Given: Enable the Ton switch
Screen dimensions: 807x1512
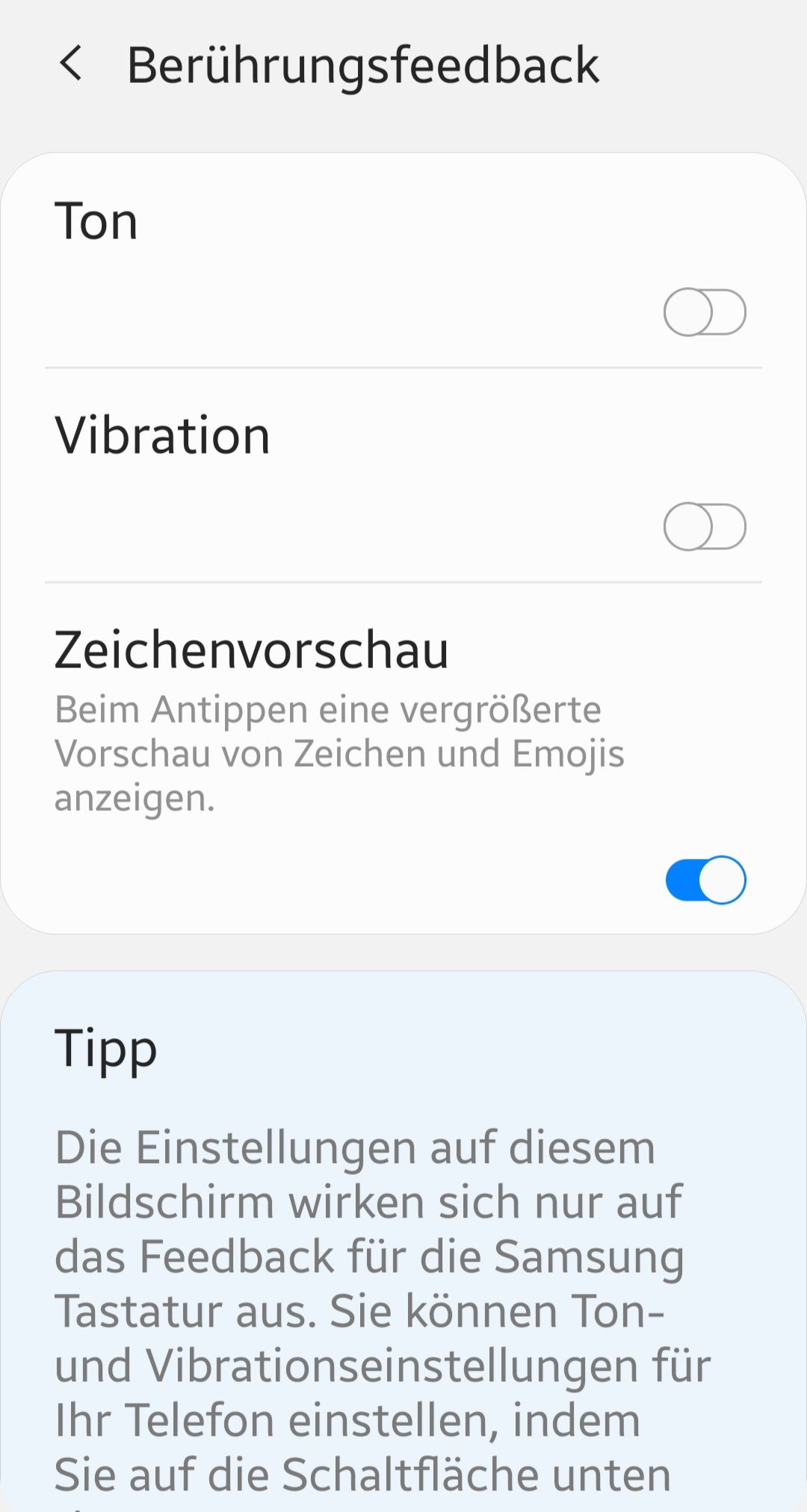Looking at the screenshot, I should pos(705,312).
